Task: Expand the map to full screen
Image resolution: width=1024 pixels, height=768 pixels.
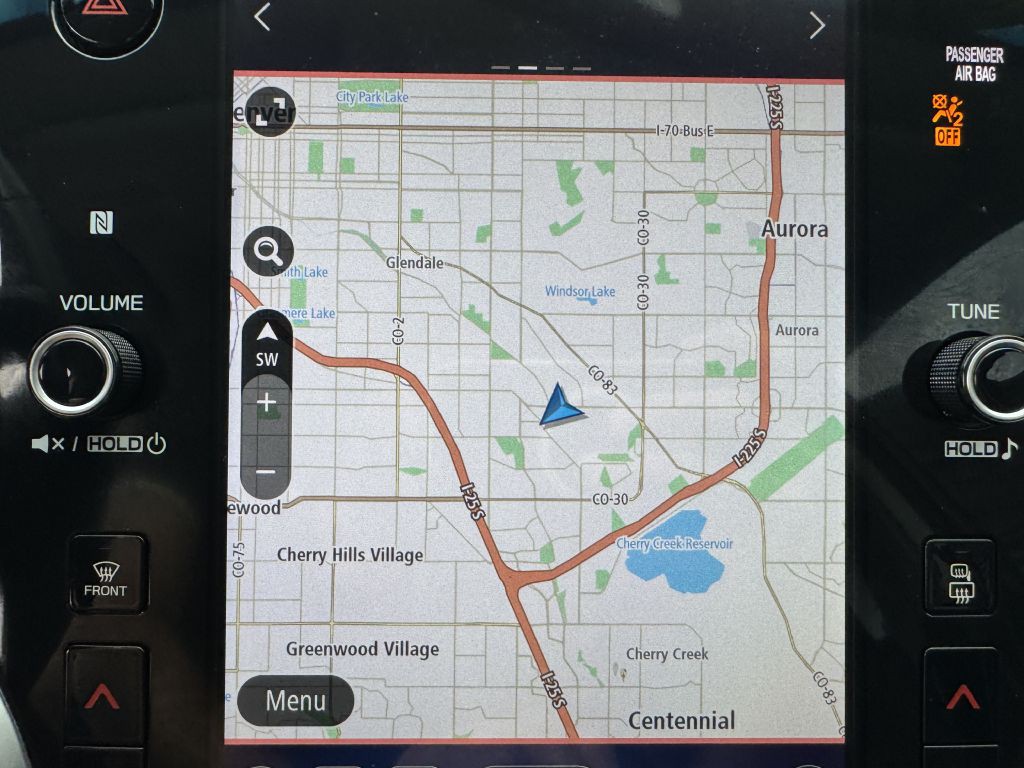Action: 267,113
